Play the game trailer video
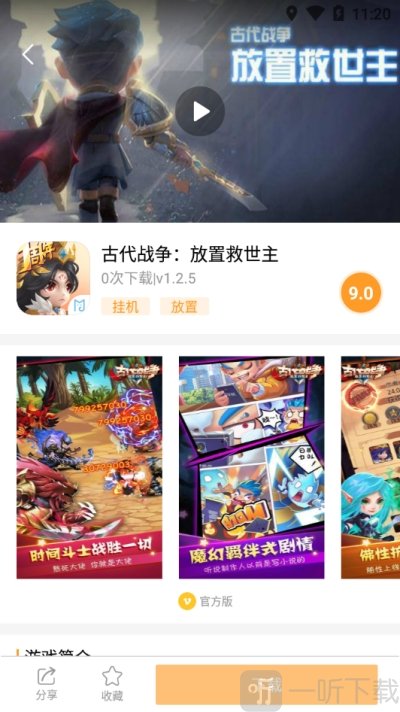Image resolution: width=400 pixels, height=712 pixels. (x=200, y=111)
